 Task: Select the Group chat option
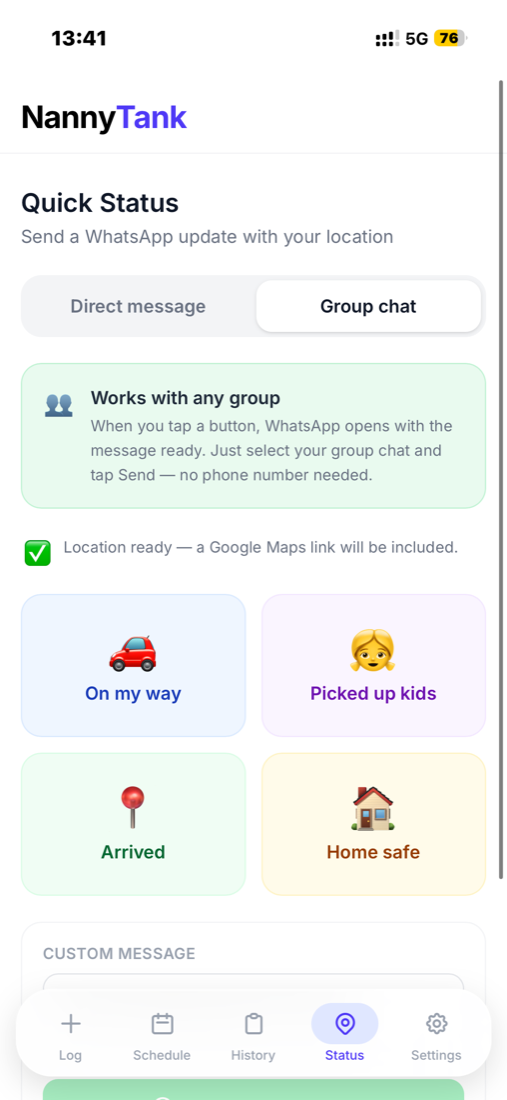pos(368,307)
